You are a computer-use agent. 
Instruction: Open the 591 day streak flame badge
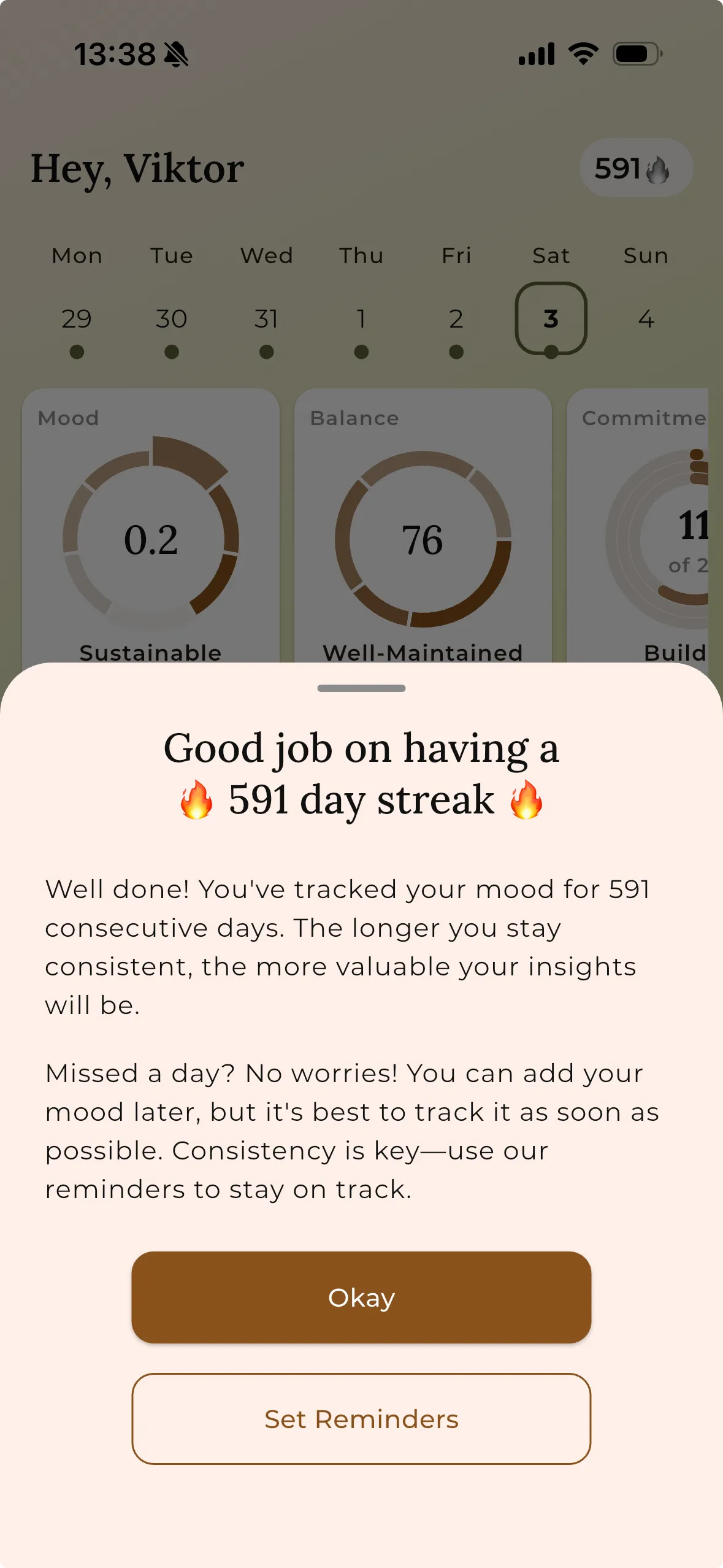[636, 168]
